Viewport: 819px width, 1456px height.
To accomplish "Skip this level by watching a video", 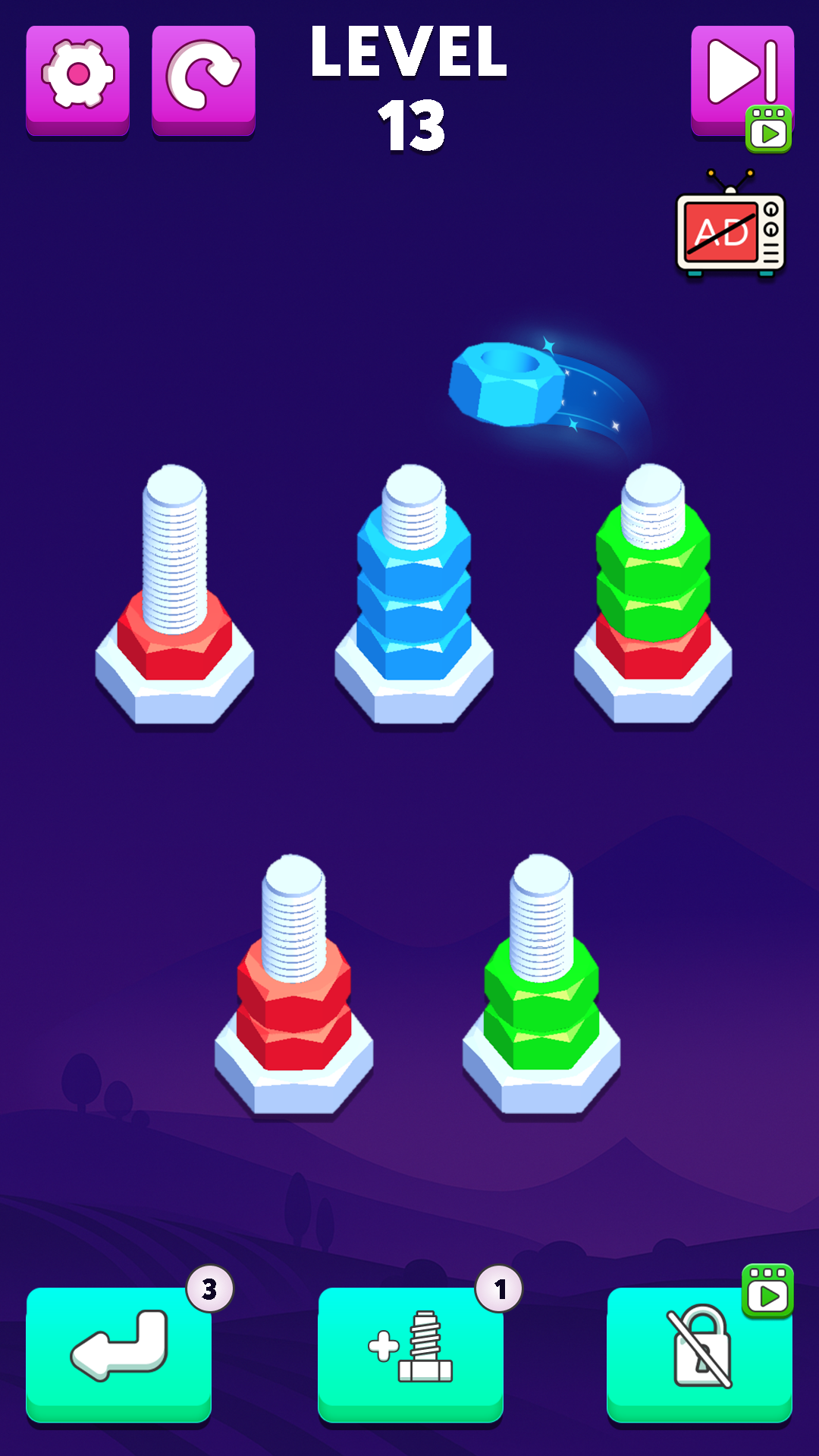I will point(742,80).
